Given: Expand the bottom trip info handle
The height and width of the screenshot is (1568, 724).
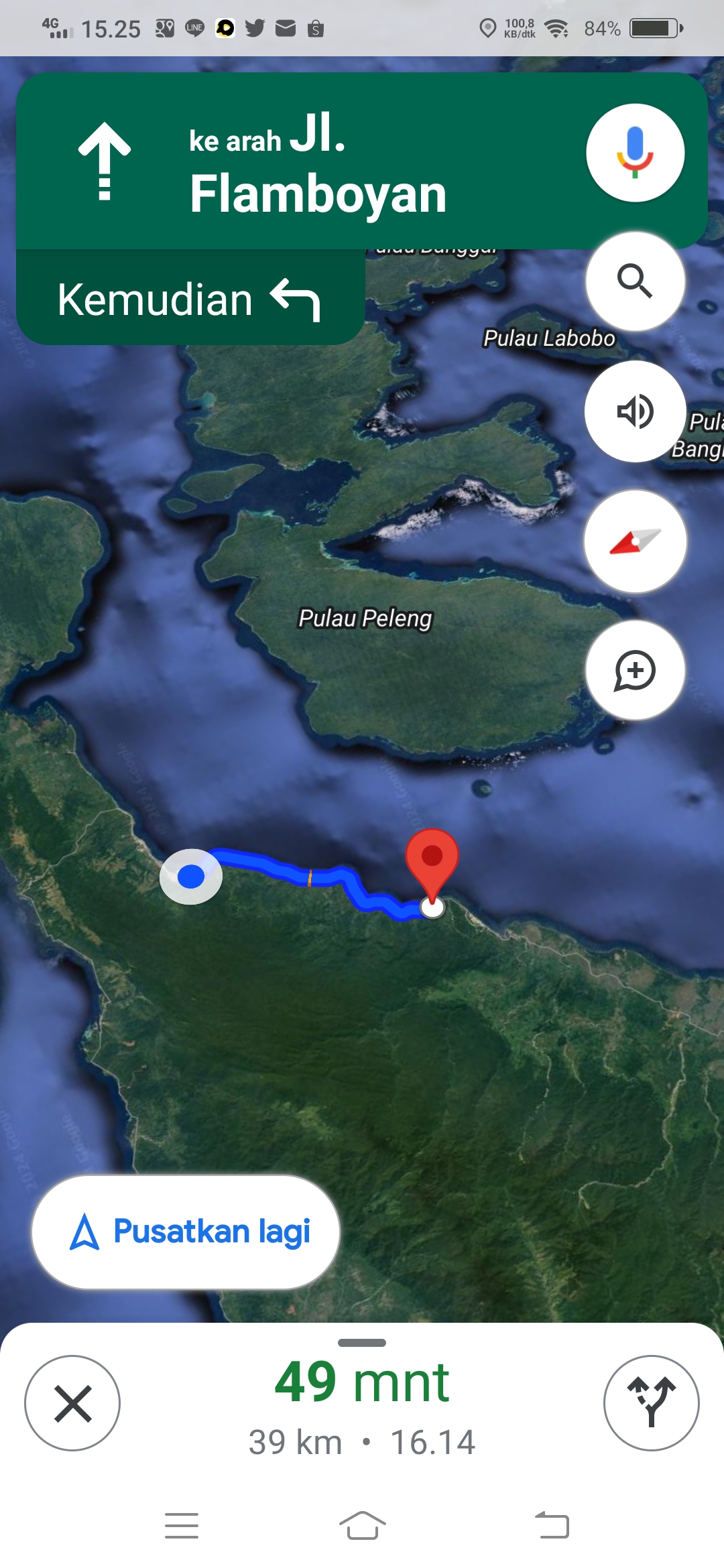Looking at the screenshot, I should (362, 1342).
